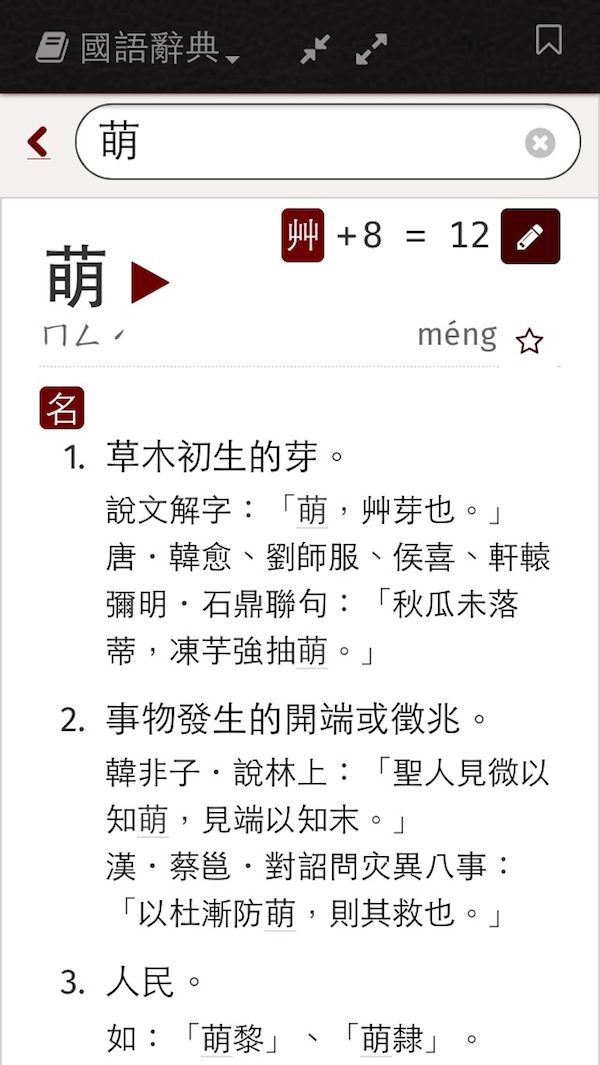Tap the enlarge text size icon
This screenshot has height=1065, width=600.
click(372, 48)
